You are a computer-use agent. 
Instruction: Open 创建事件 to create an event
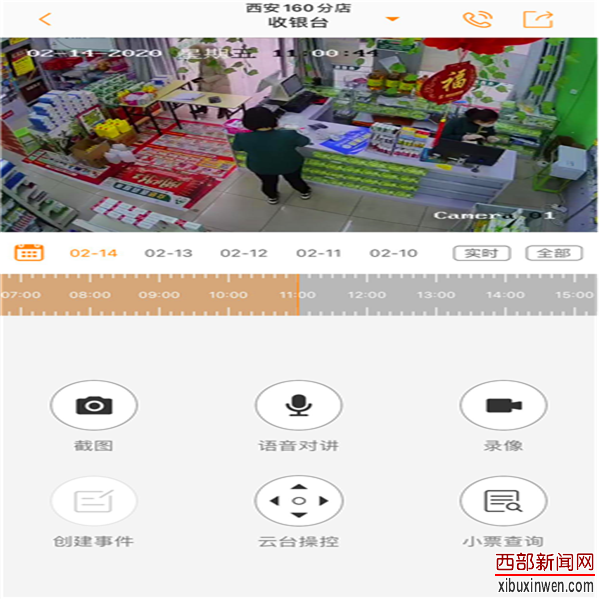(x=93, y=501)
